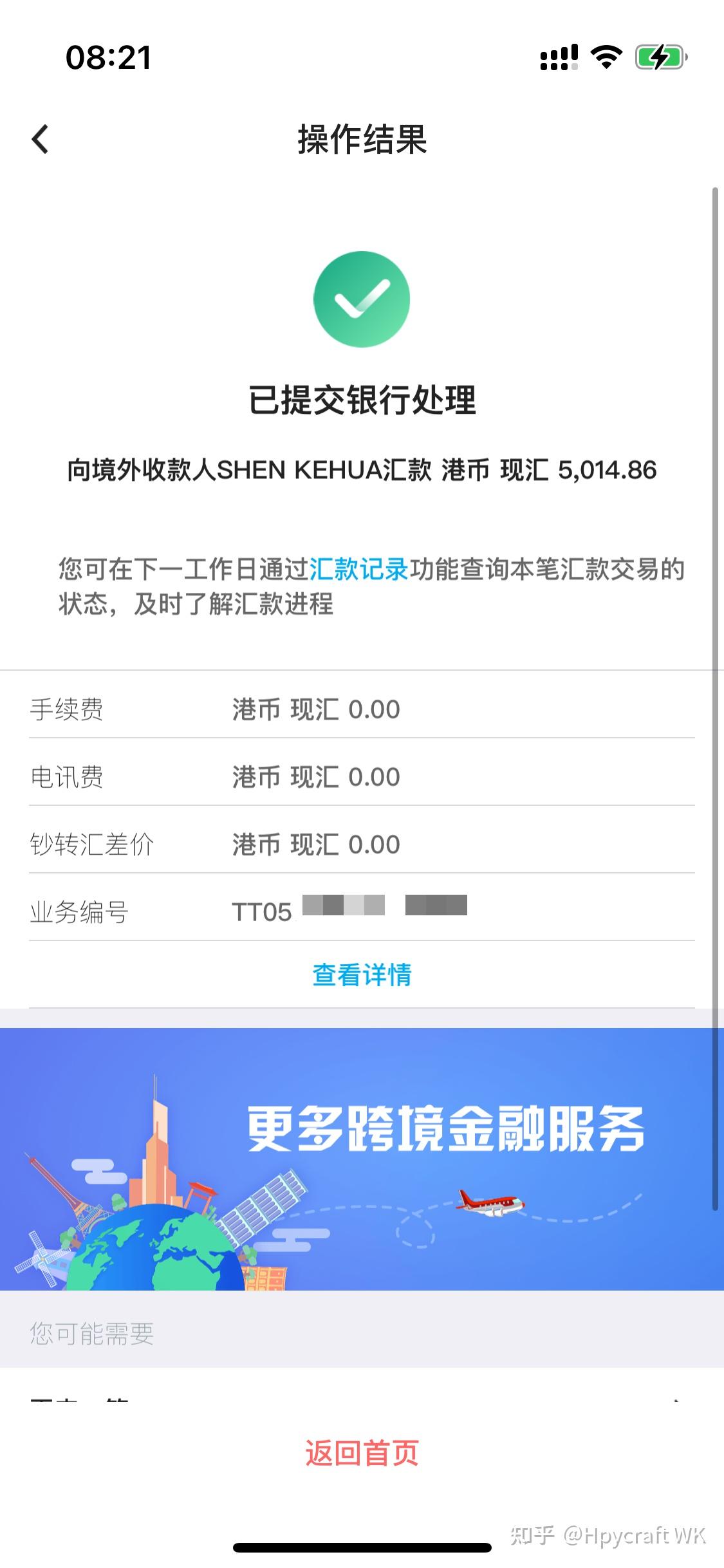
Task: Tap the 操作结果 page title
Action: [362, 138]
